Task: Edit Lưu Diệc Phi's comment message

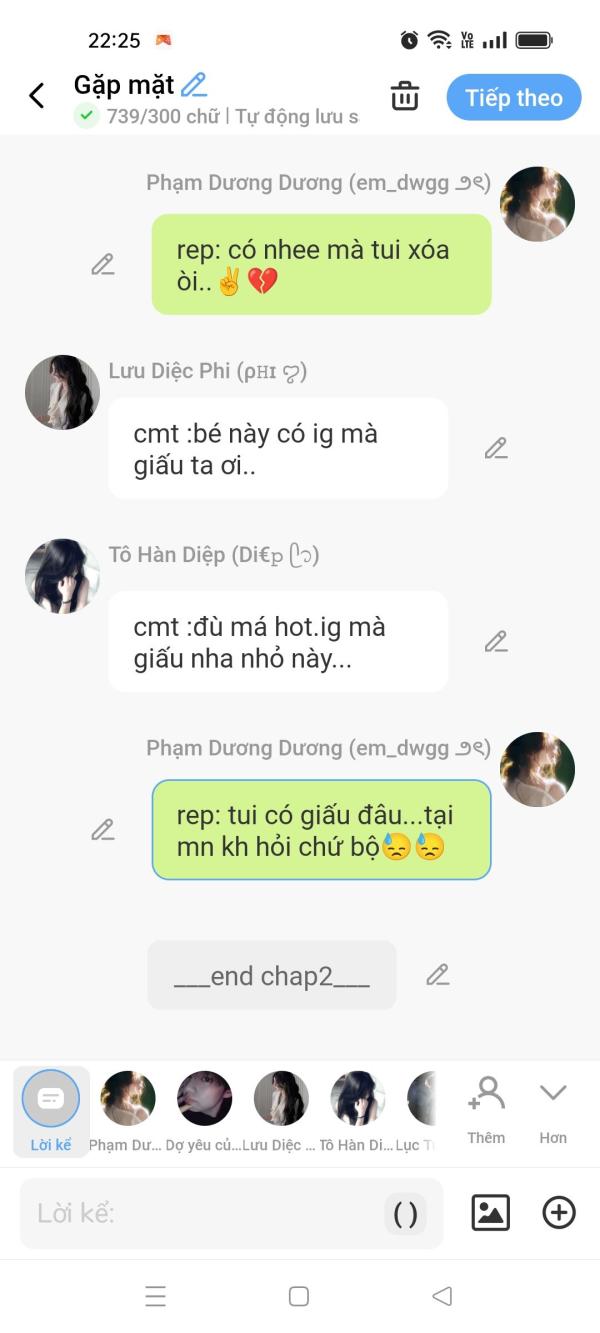Action: pyautogui.click(x=496, y=449)
